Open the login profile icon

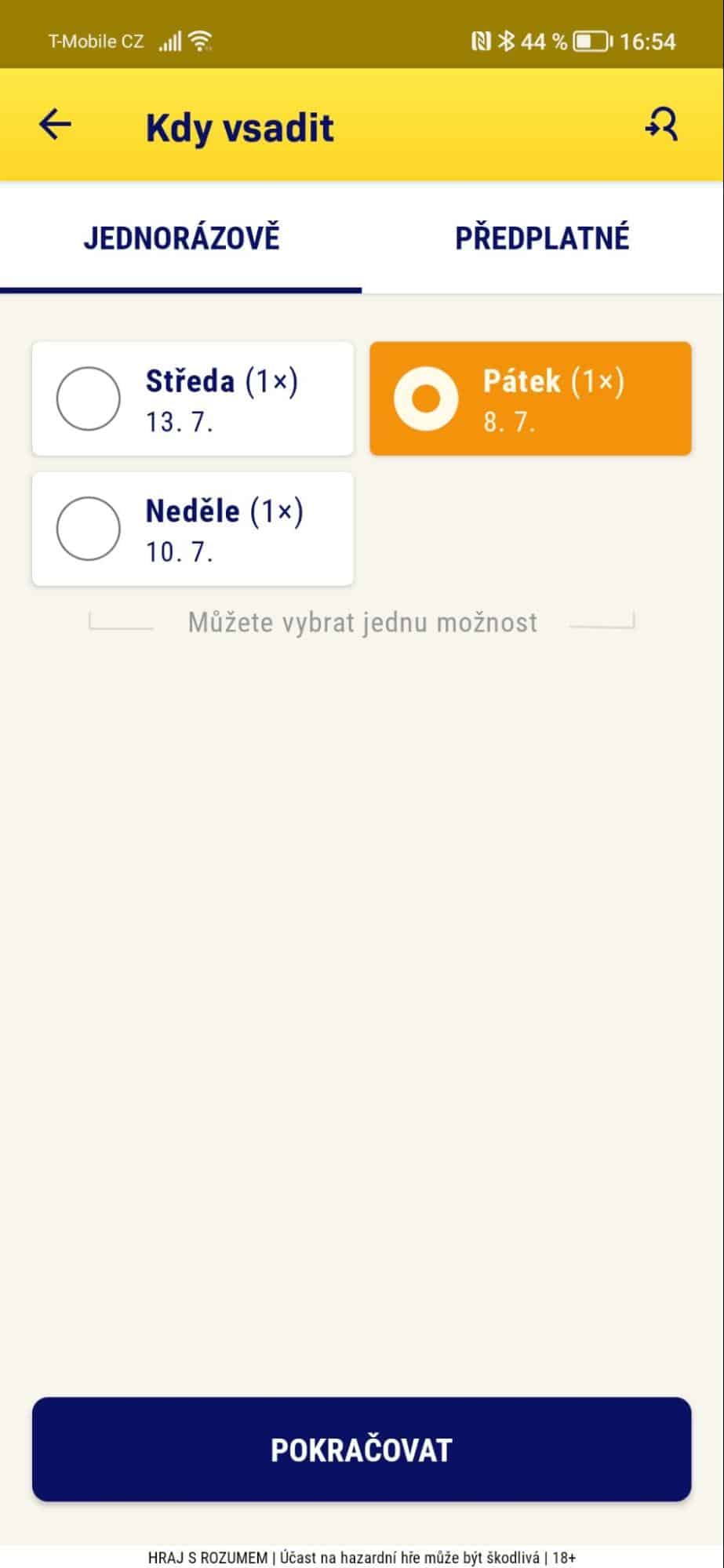click(661, 125)
